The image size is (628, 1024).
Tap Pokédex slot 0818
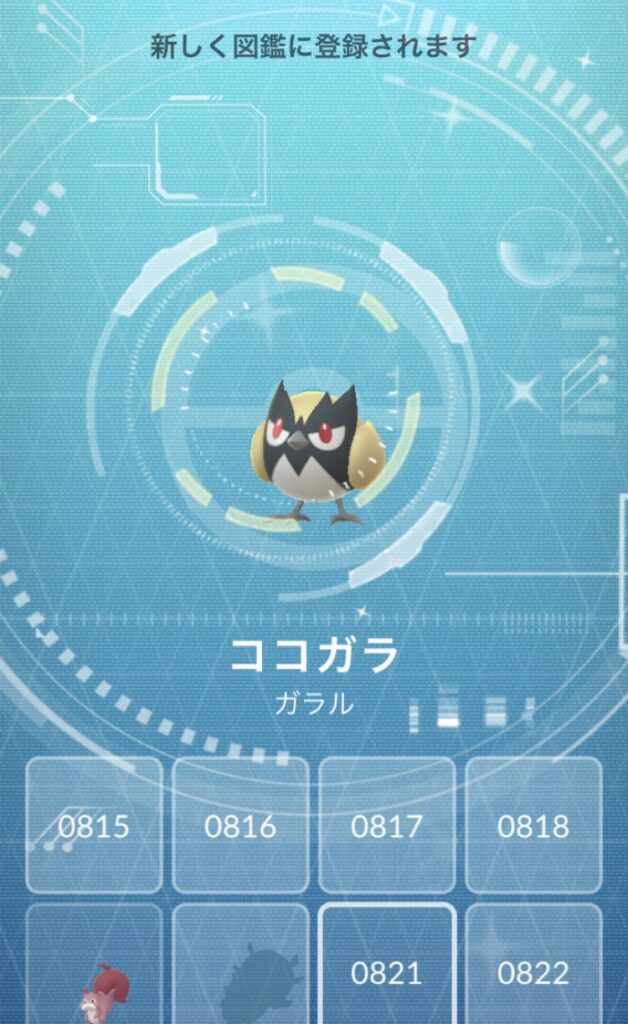click(x=533, y=825)
